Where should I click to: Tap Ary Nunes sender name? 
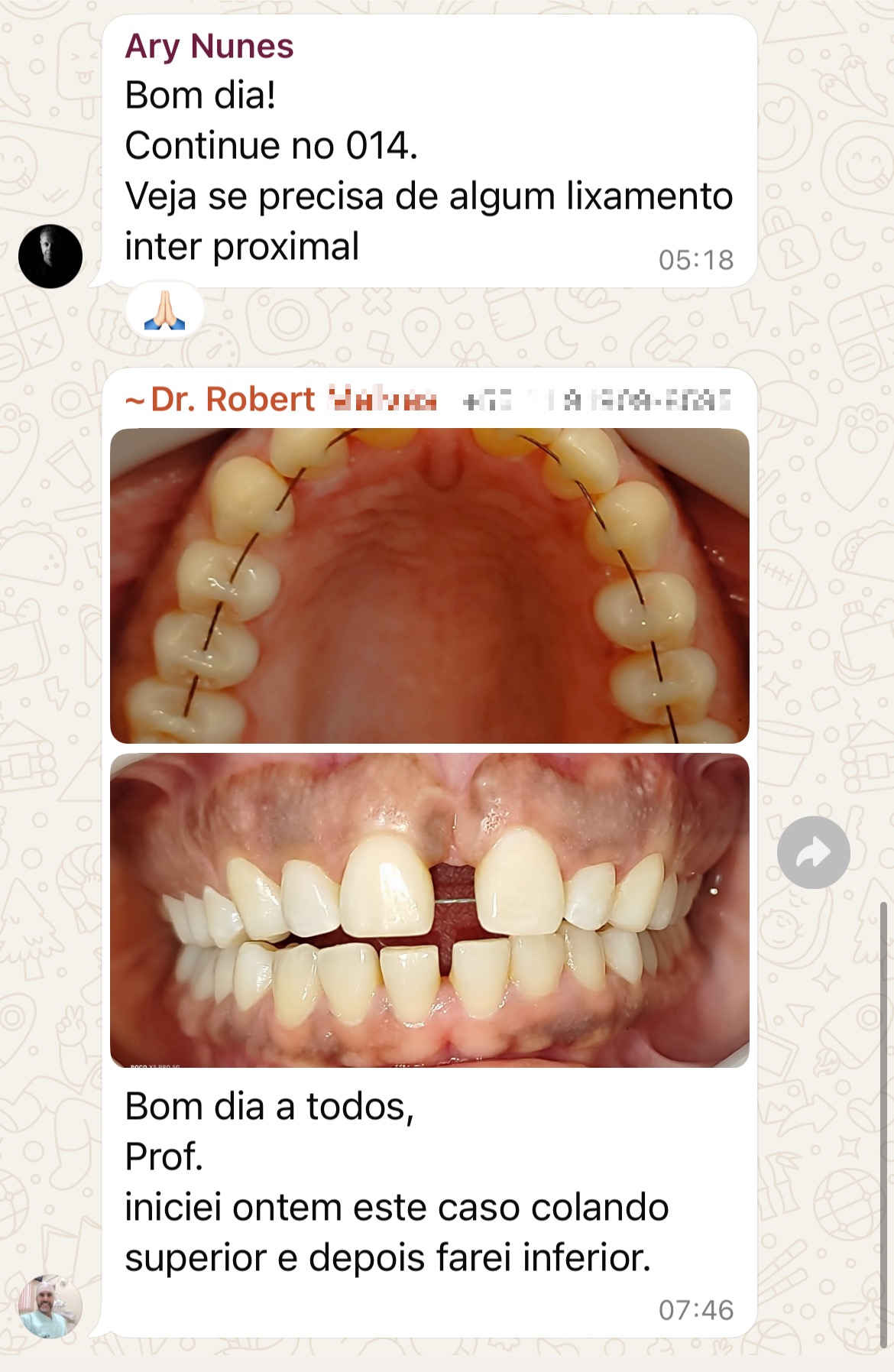pos(209,46)
